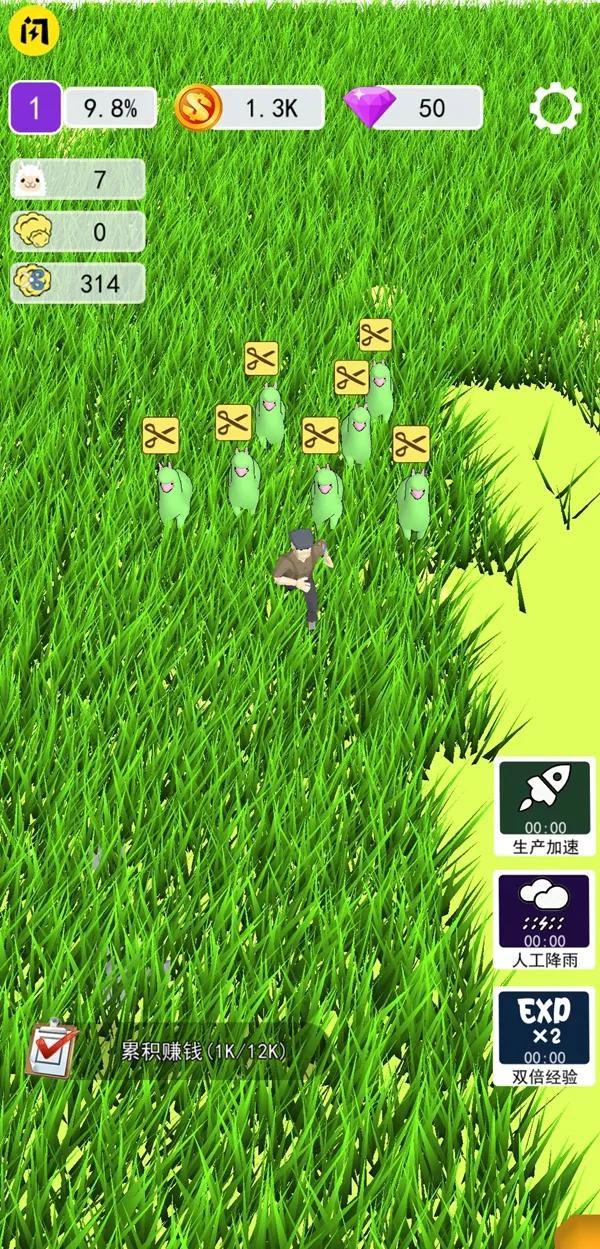Open the gem balance 50
Viewport: 600px width, 1249px height.
coord(412,108)
